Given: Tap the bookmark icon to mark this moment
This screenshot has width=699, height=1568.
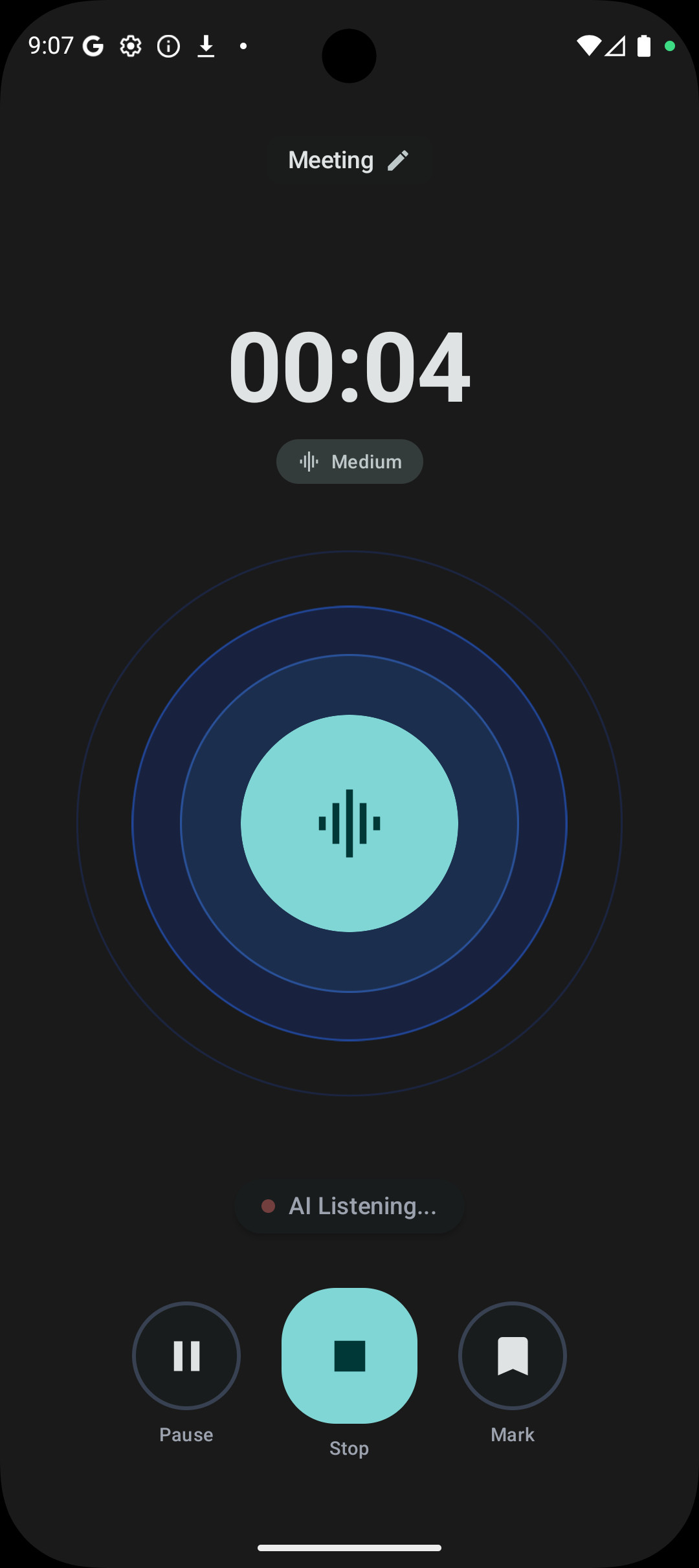Looking at the screenshot, I should click(x=512, y=1356).
